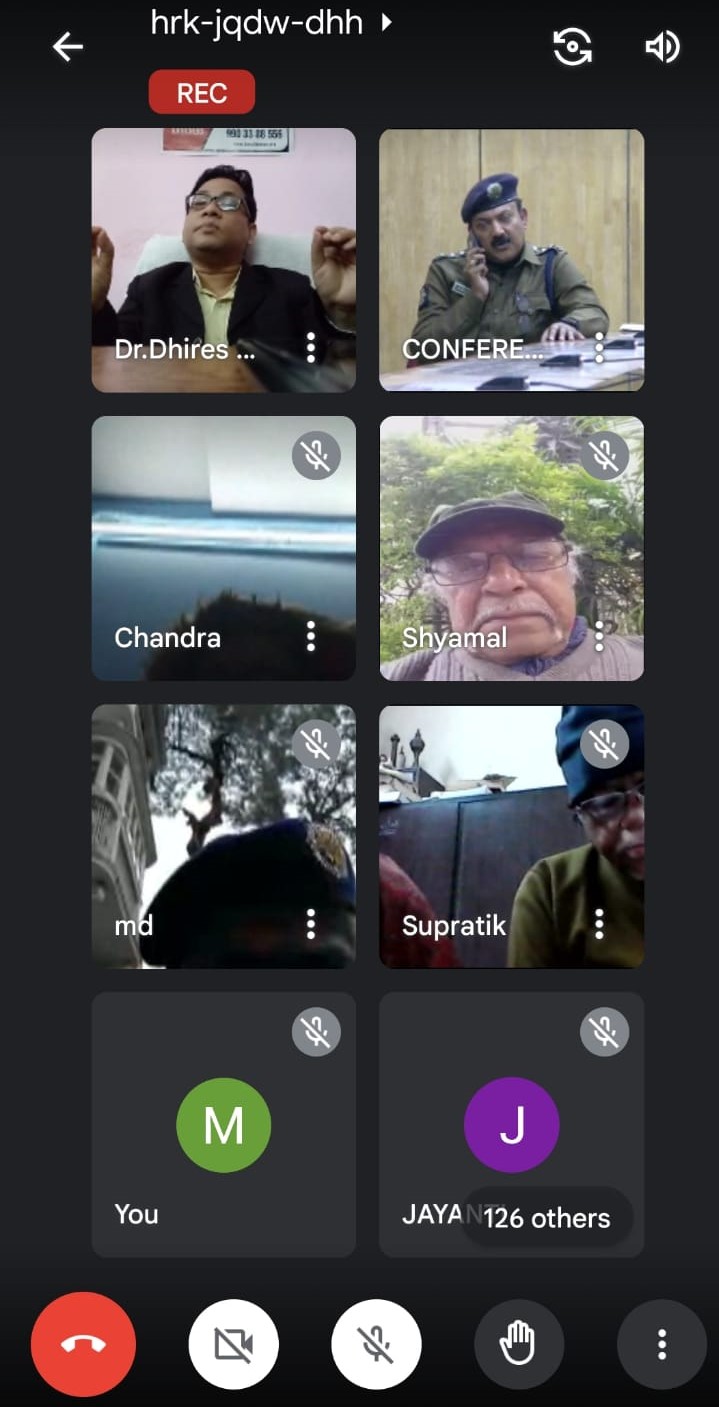Open more options in the bottom bar

(x=661, y=1344)
